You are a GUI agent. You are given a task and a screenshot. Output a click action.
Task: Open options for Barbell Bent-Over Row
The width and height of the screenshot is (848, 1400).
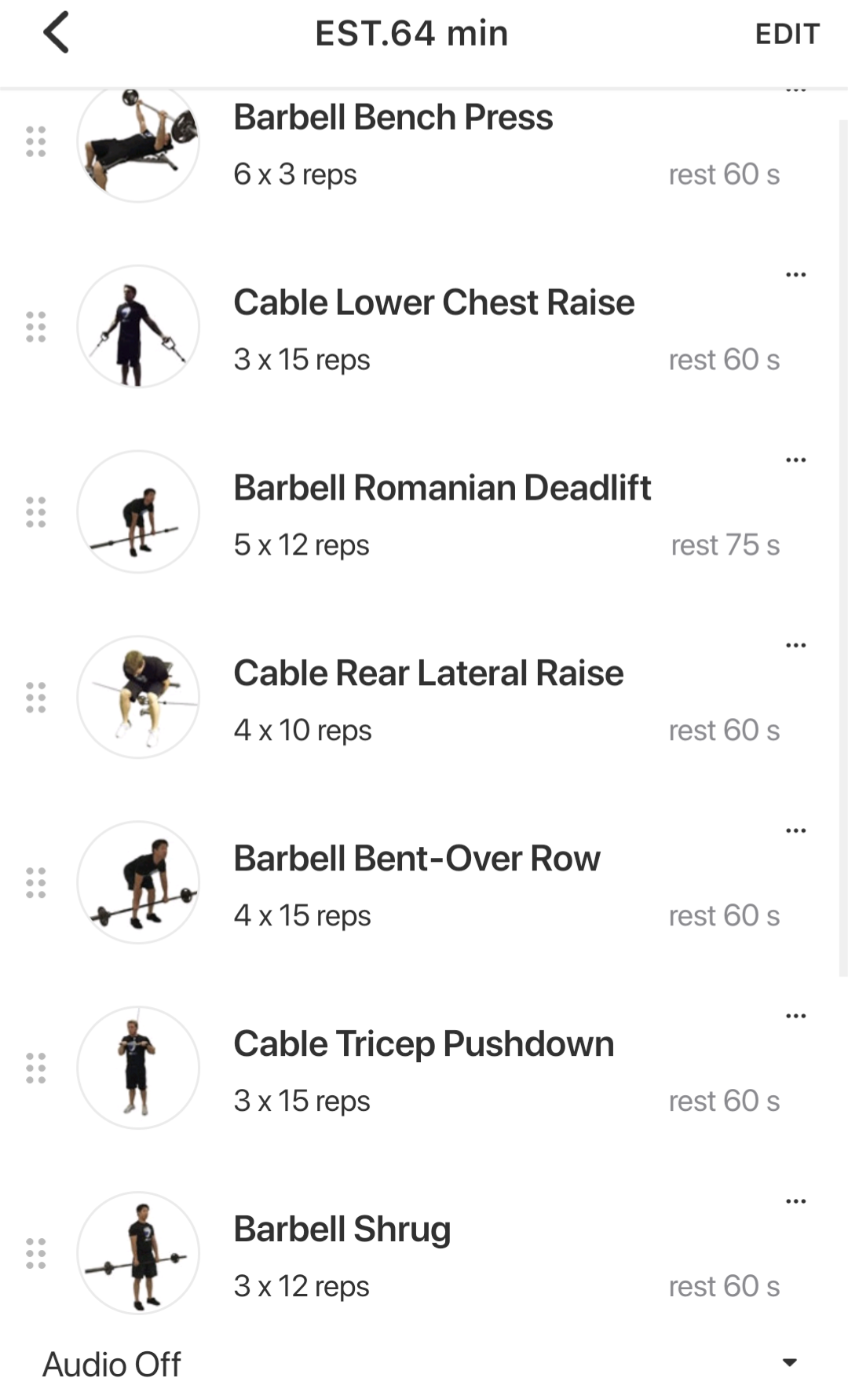pos(795,831)
